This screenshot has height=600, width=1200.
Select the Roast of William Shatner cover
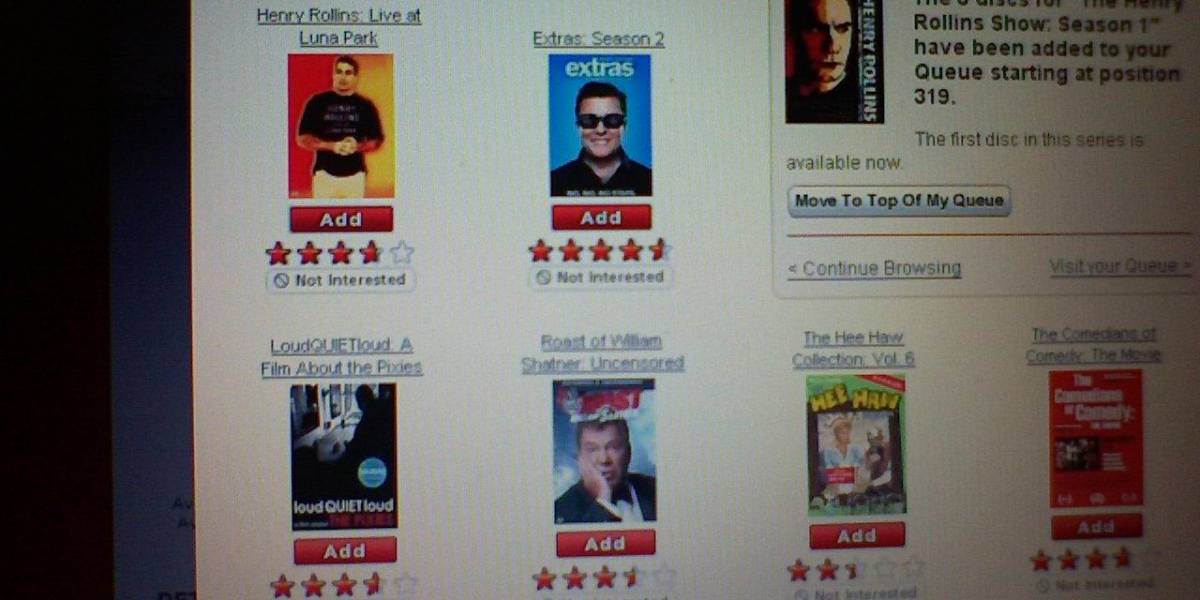[x=604, y=451]
